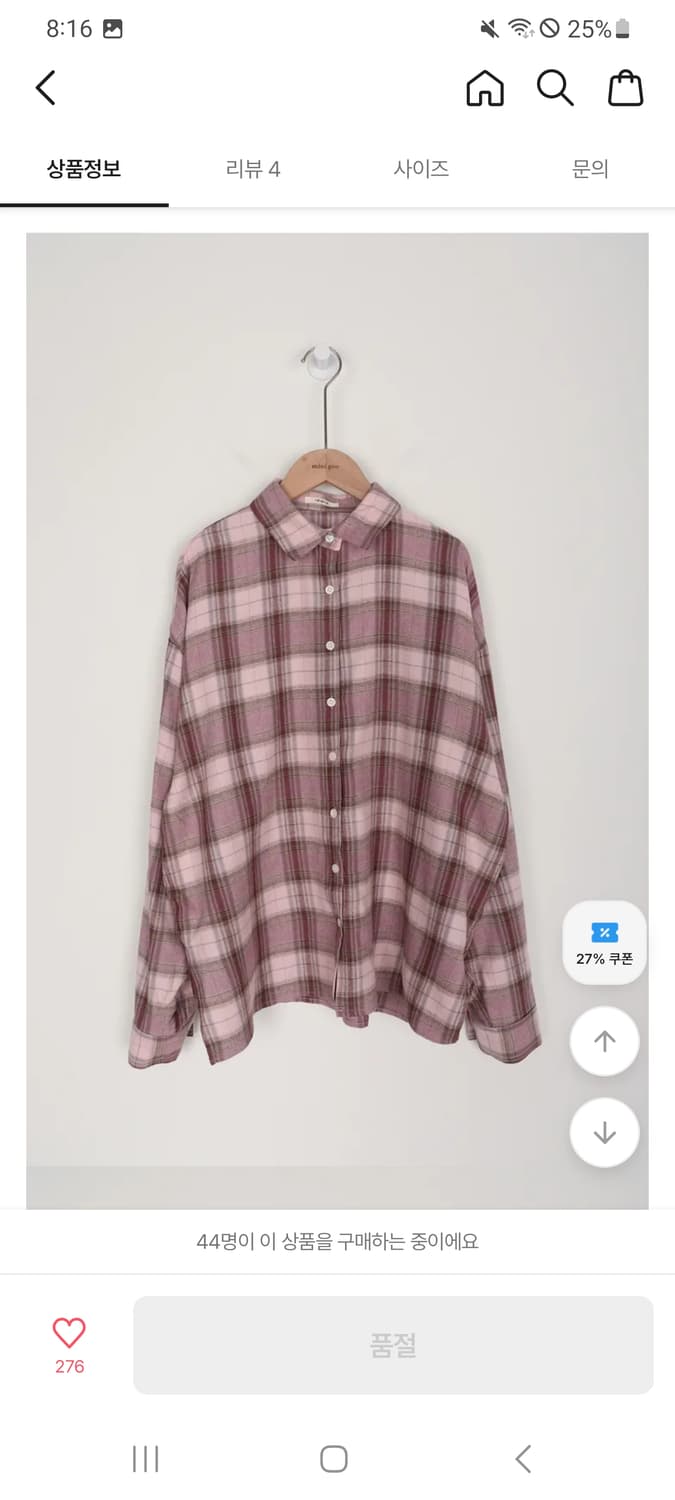Switch to the 사이즈 tab
The height and width of the screenshot is (1500, 675).
coord(421,169)
